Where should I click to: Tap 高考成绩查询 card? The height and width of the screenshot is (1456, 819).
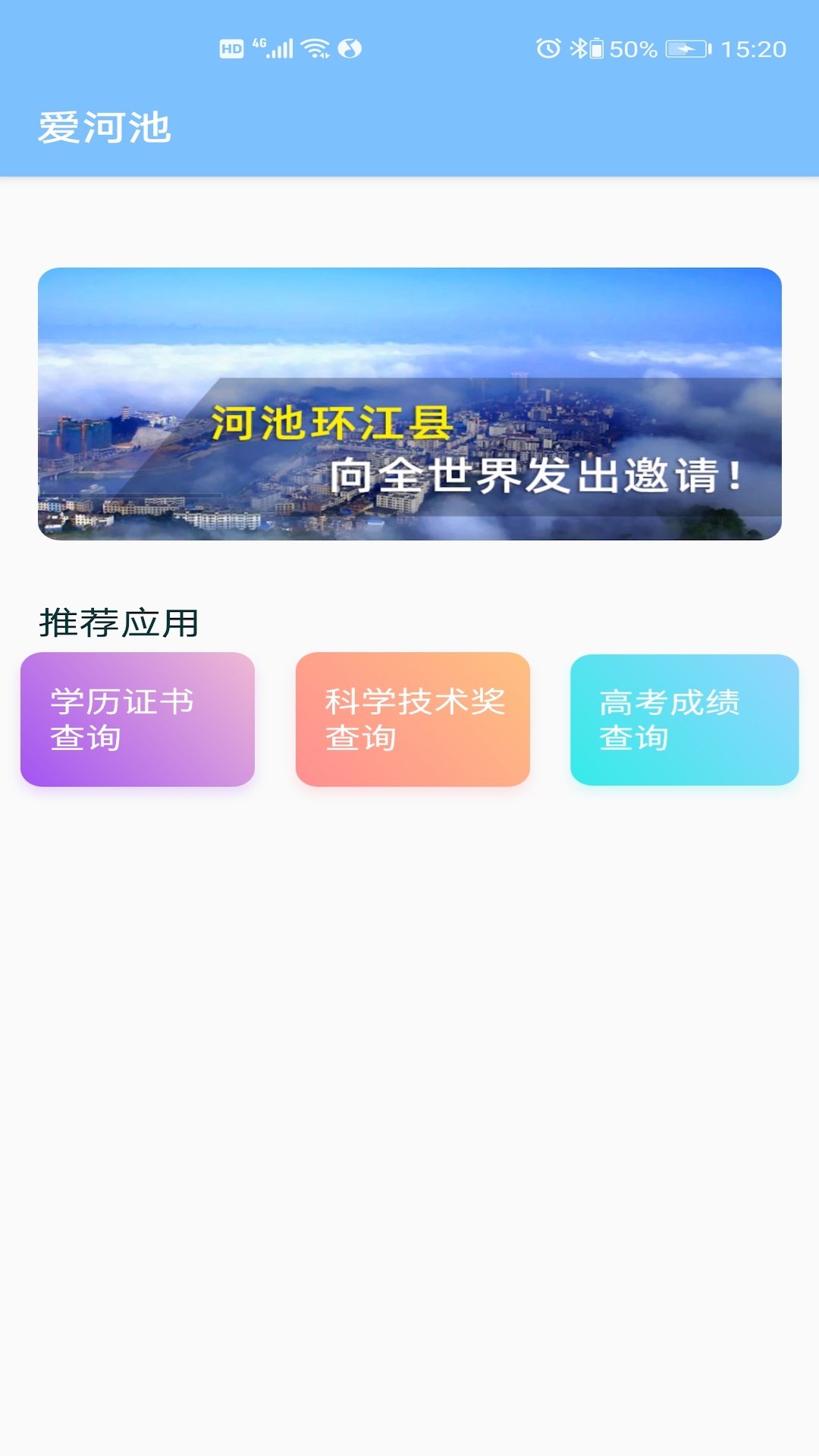click(x=684, y=719)
